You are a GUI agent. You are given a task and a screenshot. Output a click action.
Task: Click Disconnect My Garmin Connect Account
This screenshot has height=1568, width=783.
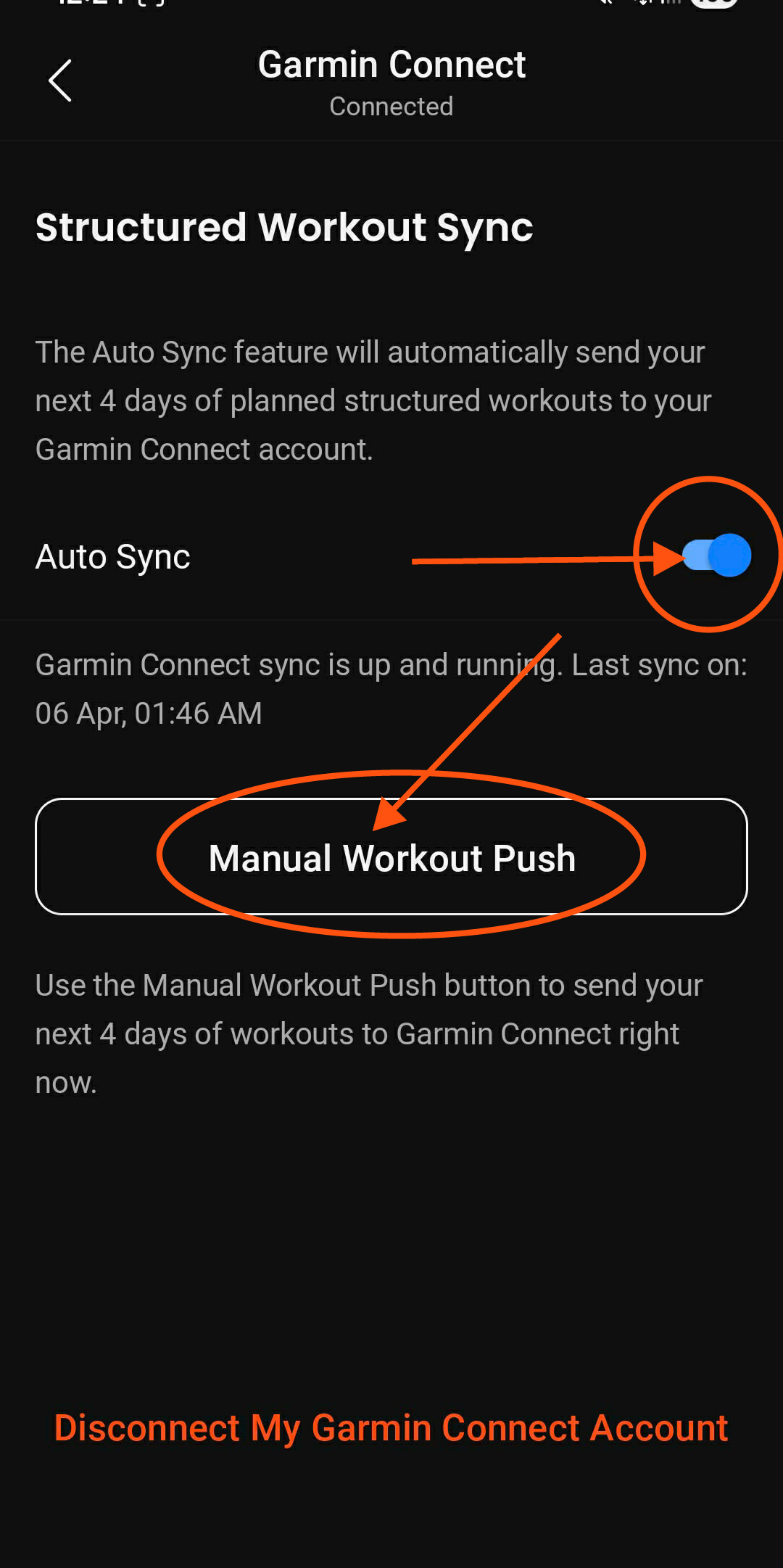point(390,1427)
